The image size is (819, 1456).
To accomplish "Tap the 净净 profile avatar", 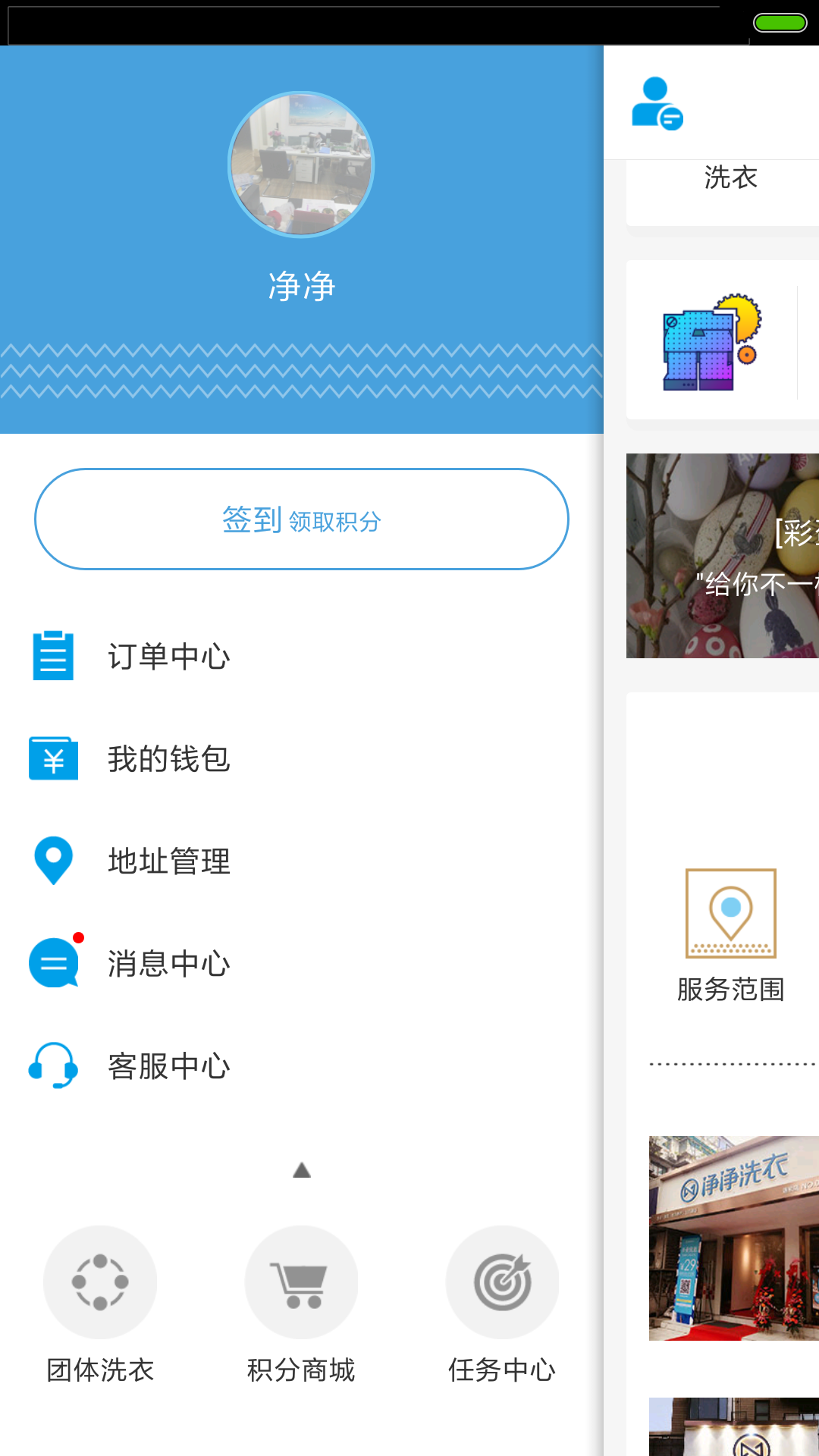I will click(x=301, y=165).
